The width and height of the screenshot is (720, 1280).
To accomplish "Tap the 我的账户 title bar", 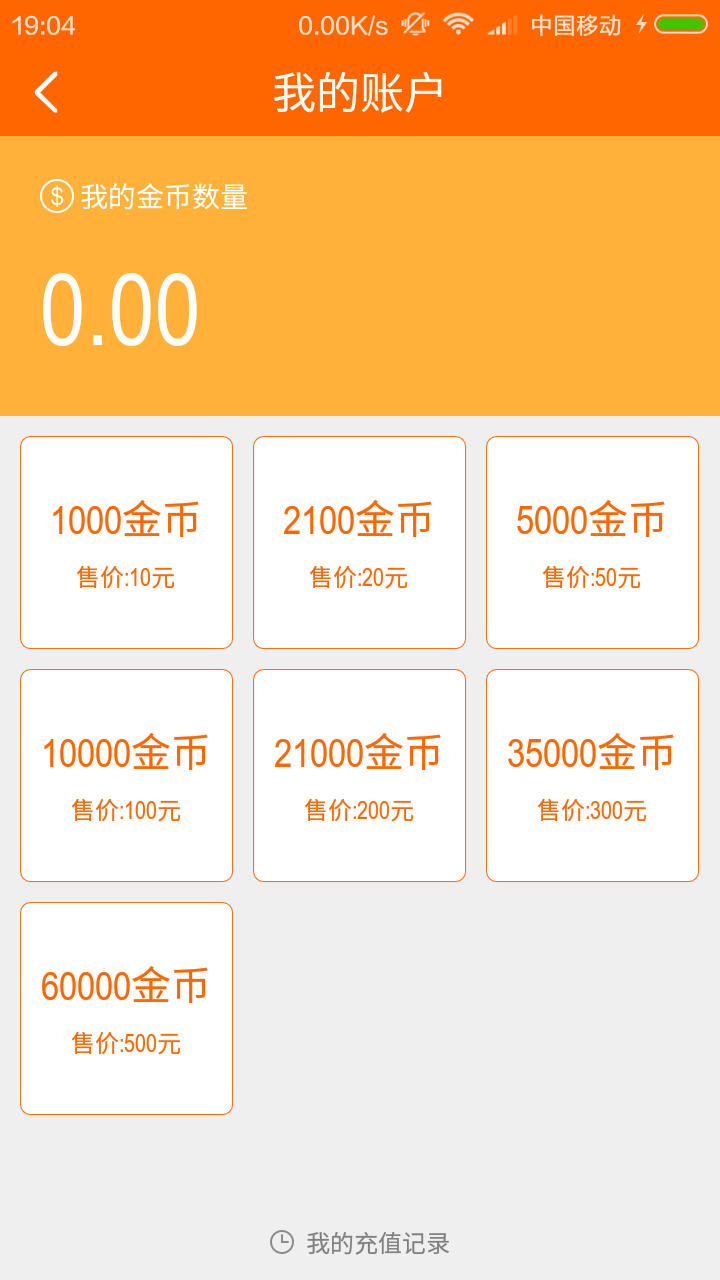I will click(x=360, y=90).
